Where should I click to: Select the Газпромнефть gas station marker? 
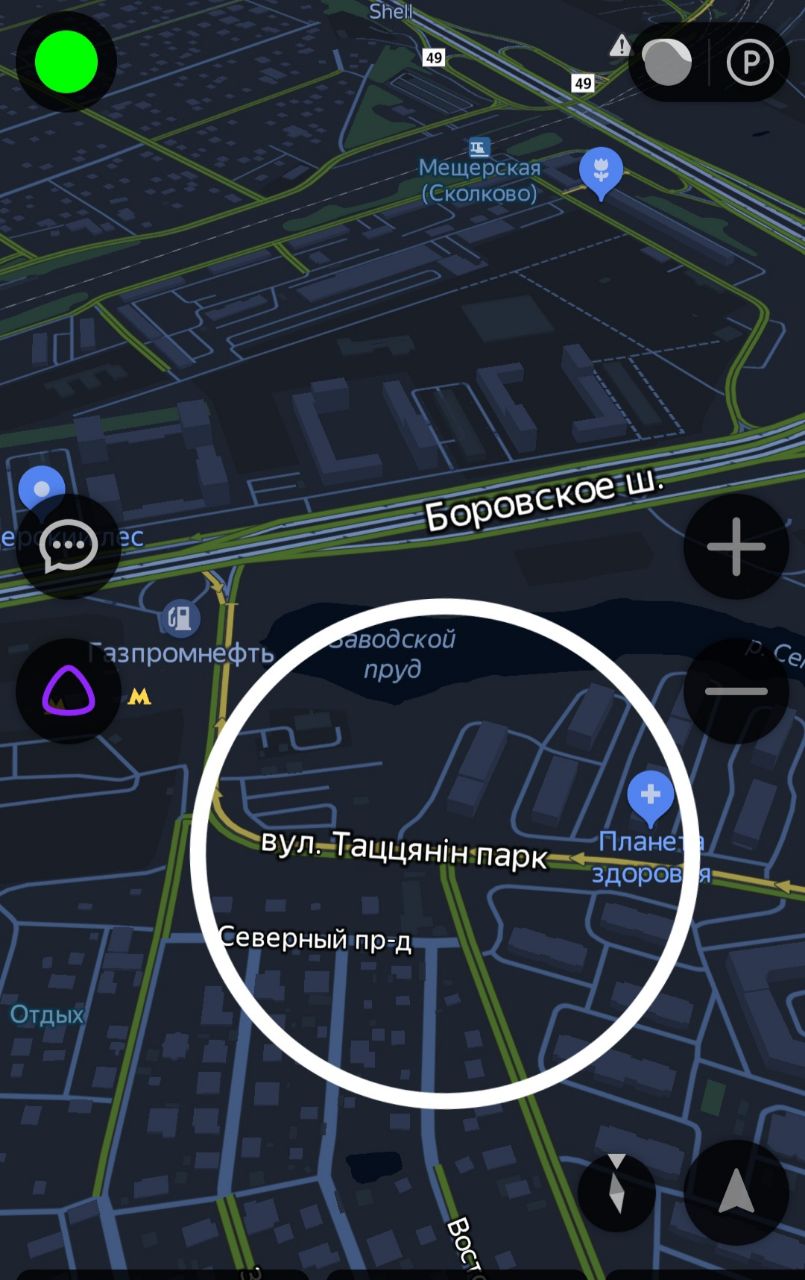pos(183,619)
